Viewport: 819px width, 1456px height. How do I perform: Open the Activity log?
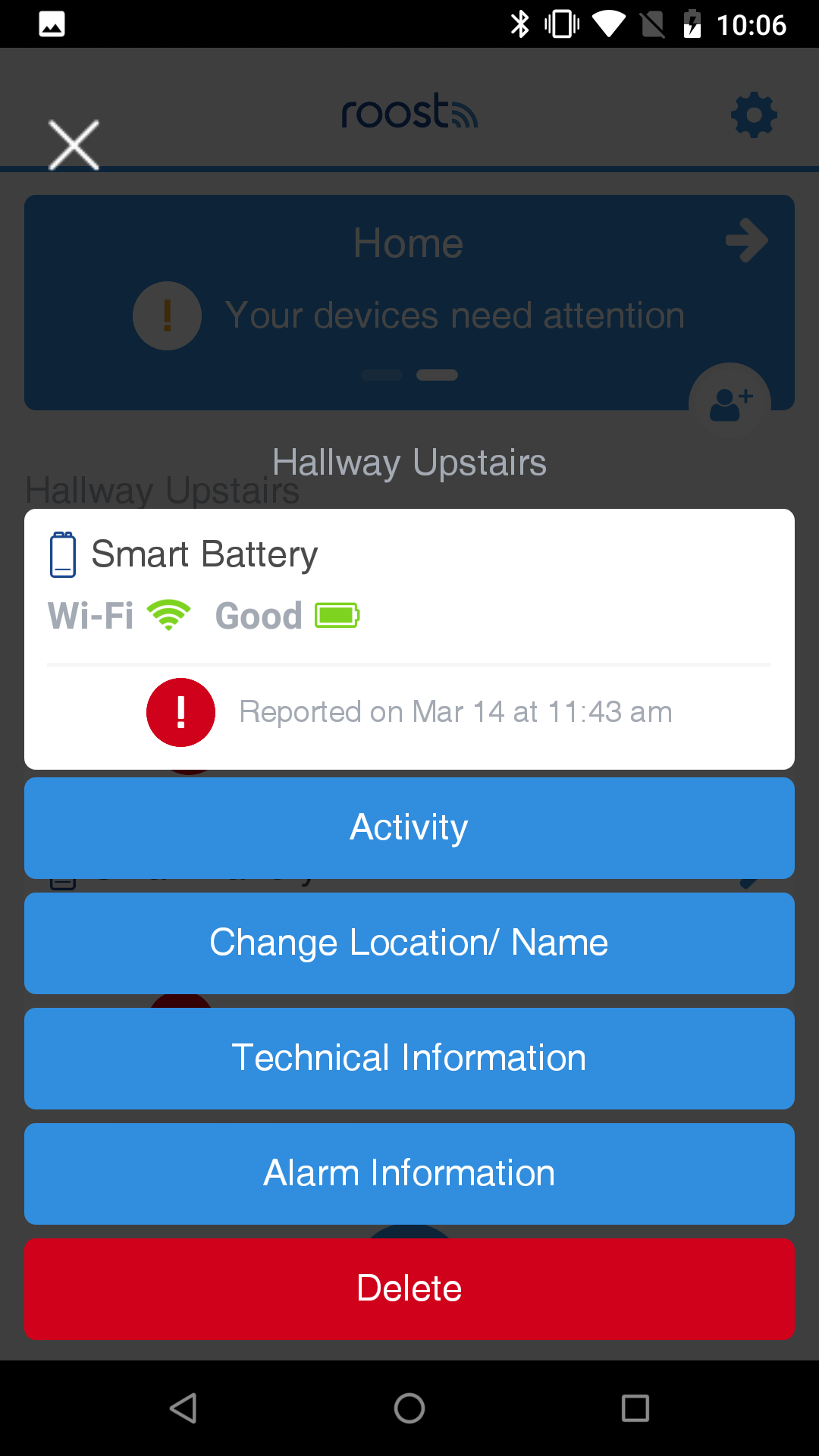click(x=409, y=828)
